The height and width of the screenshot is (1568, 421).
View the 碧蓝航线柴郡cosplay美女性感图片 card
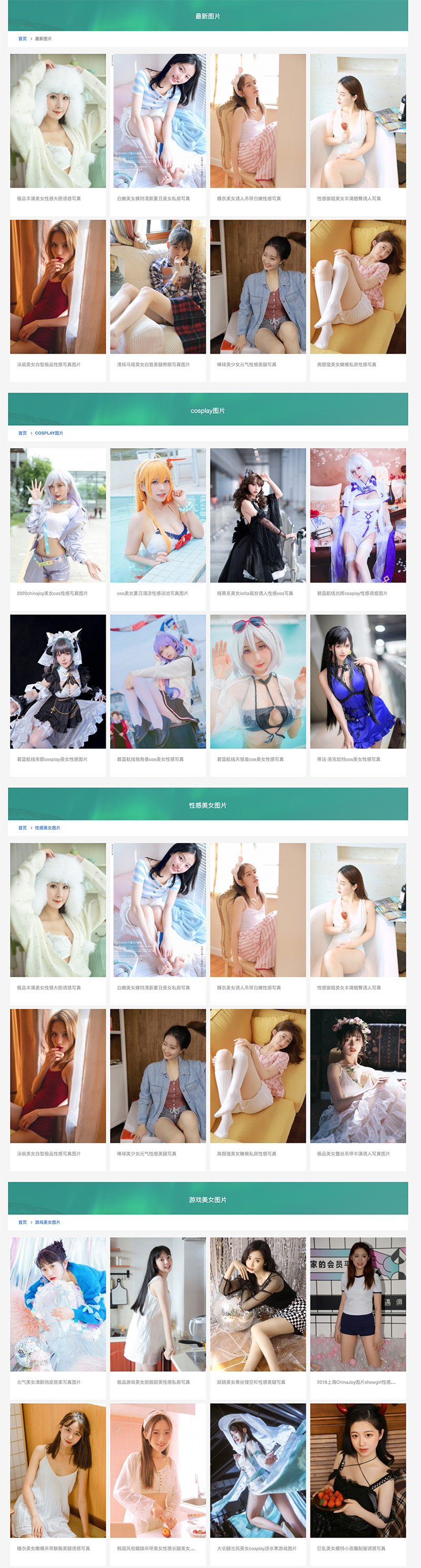58,682
